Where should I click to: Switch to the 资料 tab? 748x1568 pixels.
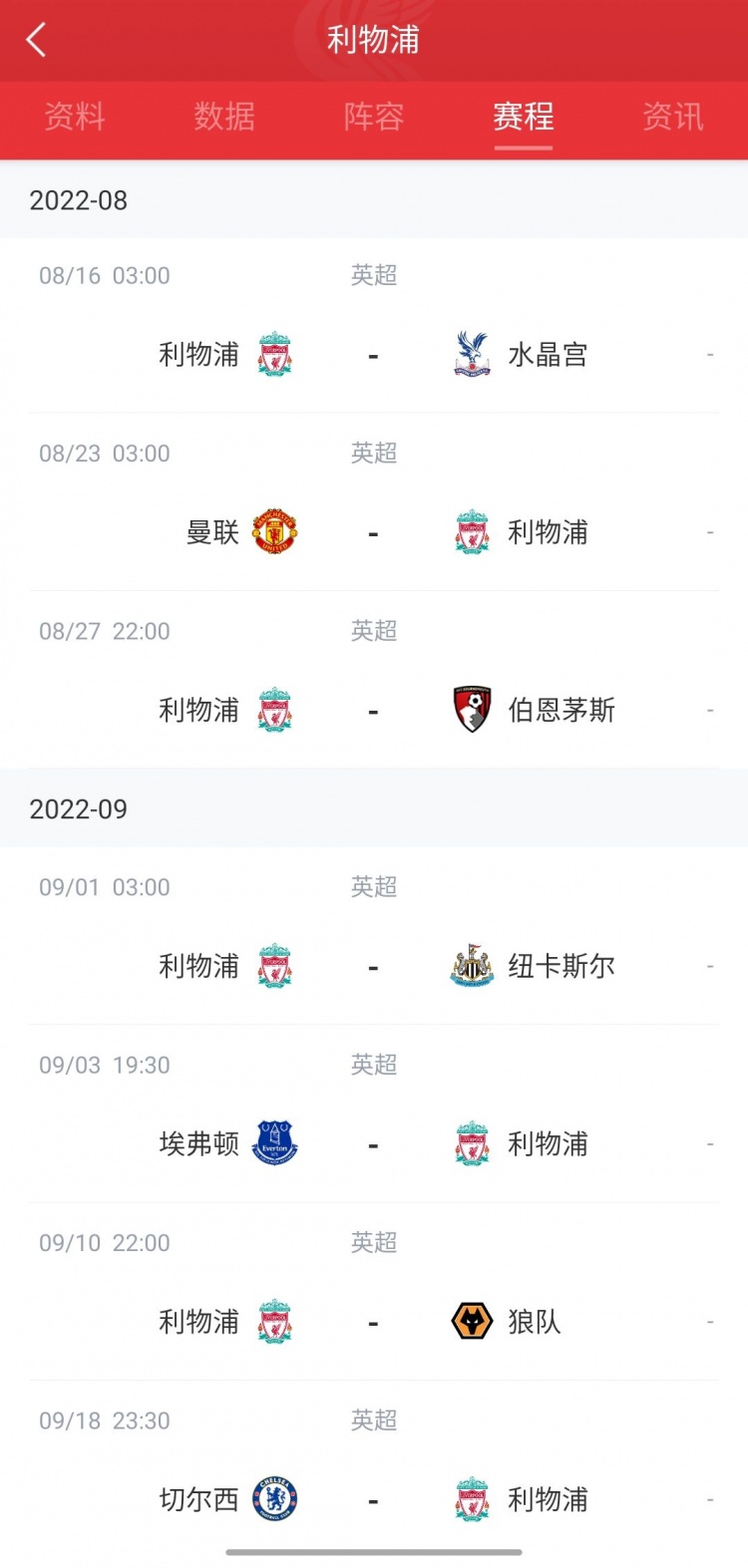tap(75, 117)
